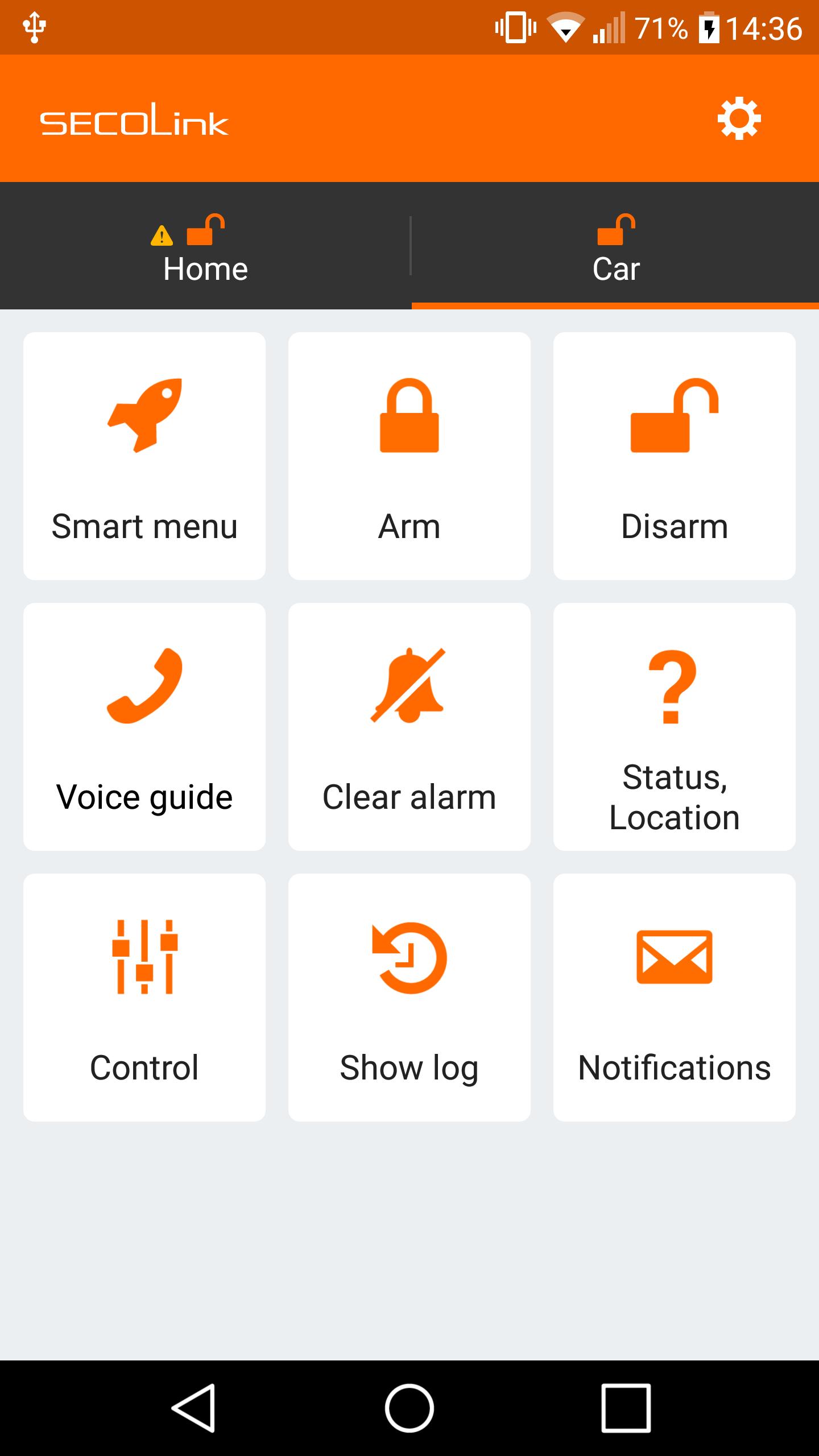Start the Voice guide call
This screenshot has height=1456, width=819.
pos(144,727)
